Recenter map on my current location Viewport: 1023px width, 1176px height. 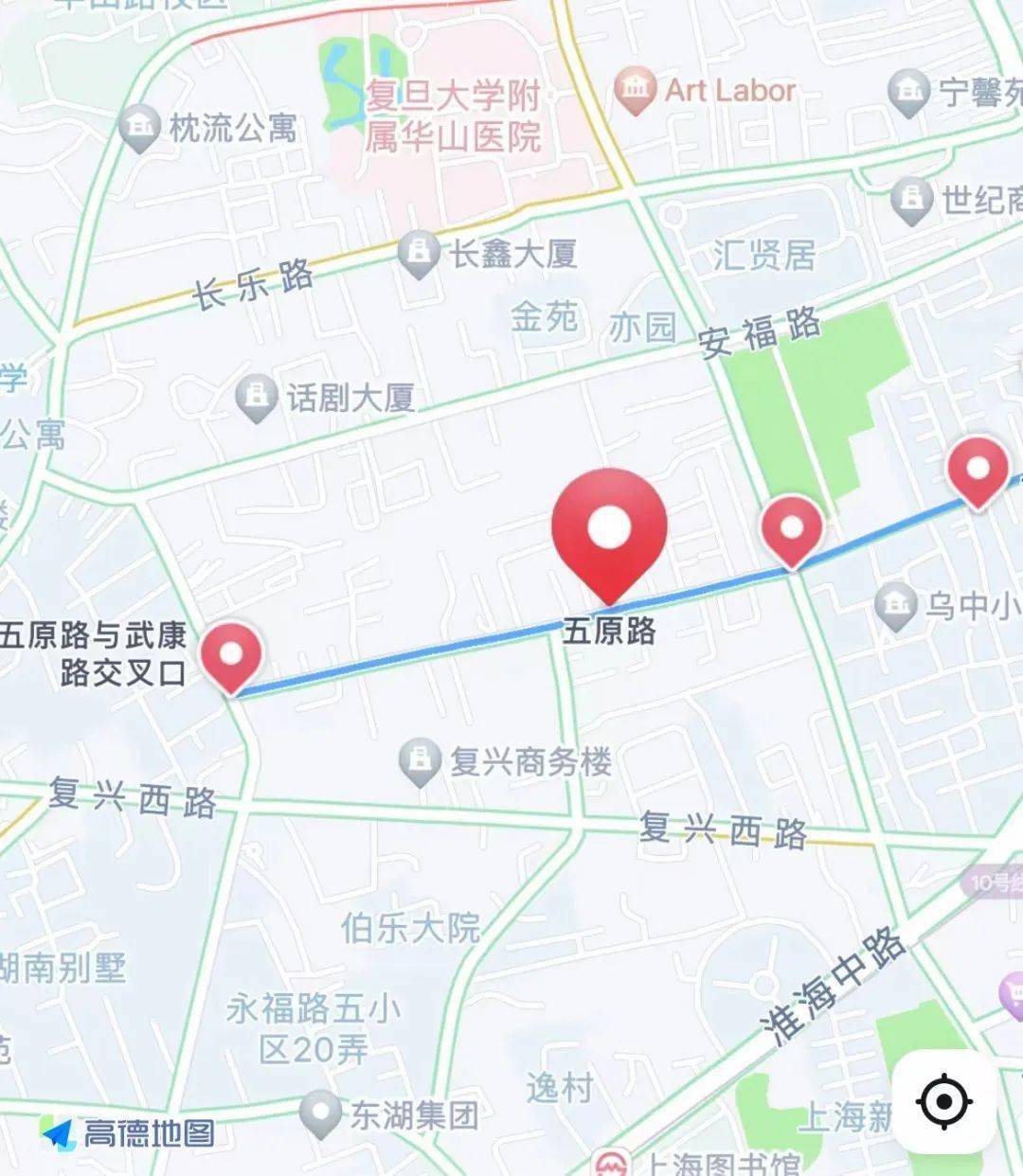click(x=944, y=1101)
